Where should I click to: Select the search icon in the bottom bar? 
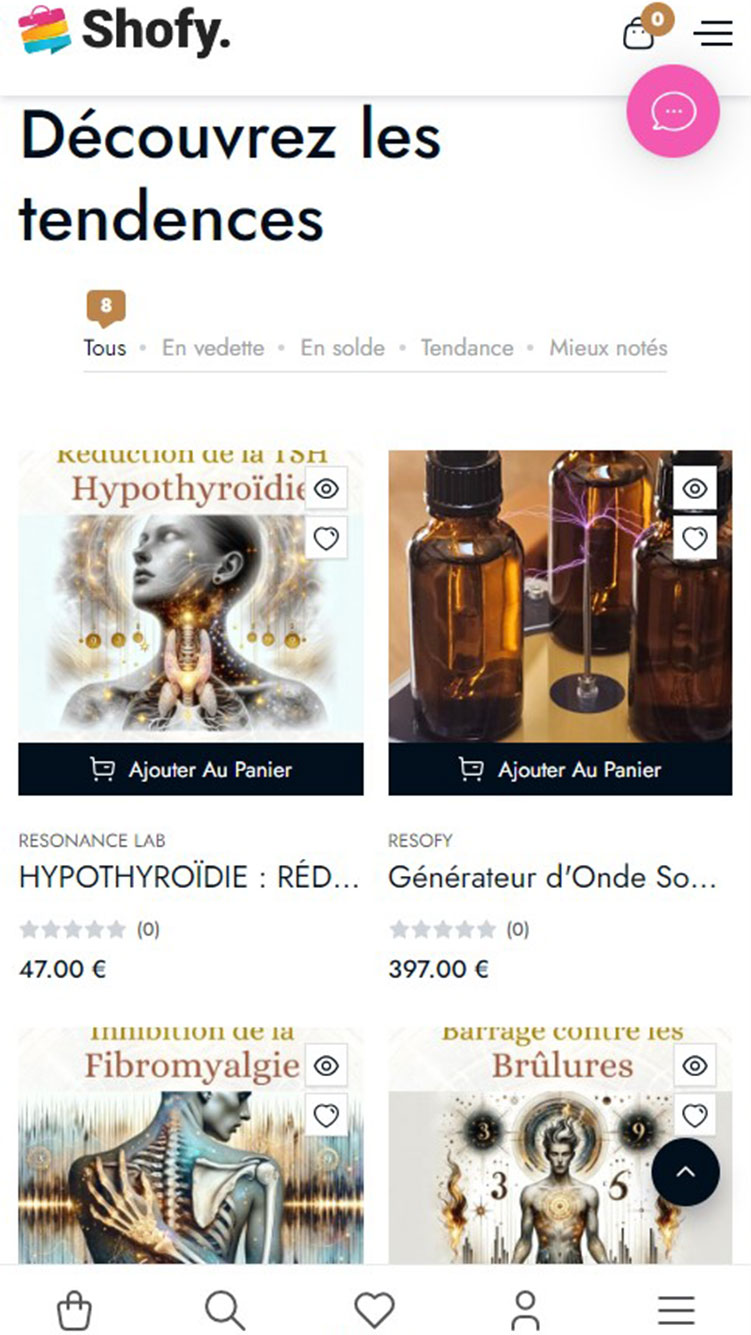225,1307
